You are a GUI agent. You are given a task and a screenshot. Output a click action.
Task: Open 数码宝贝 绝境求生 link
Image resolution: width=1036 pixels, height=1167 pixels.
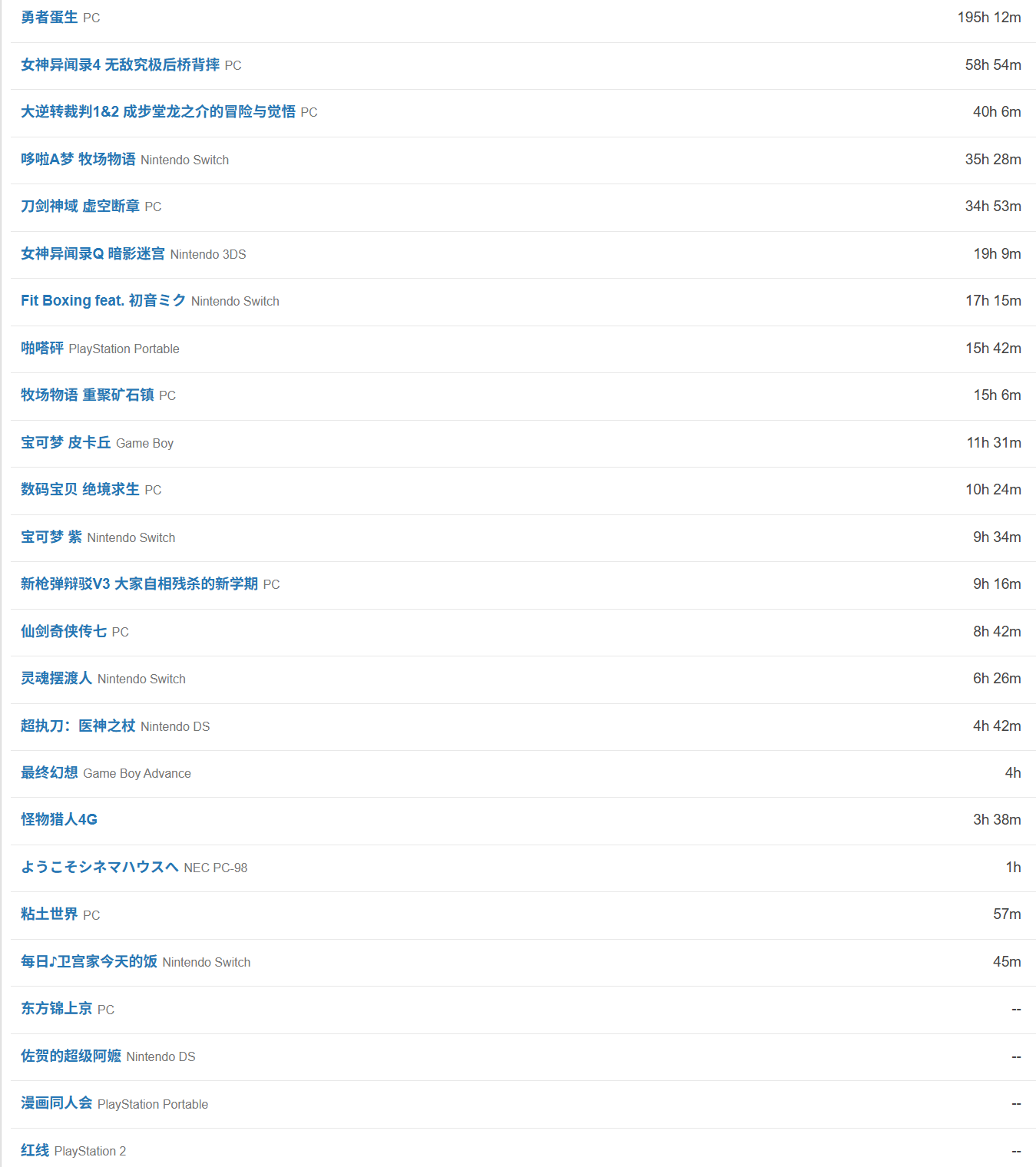click(80, 490)
